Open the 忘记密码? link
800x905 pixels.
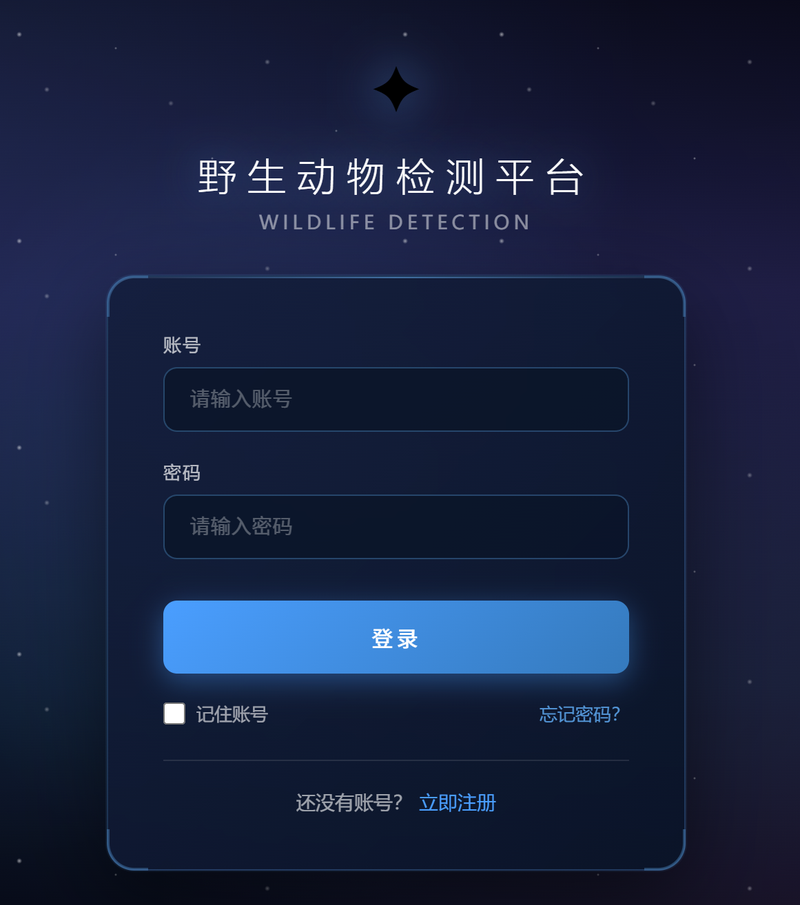click(580, 715)
